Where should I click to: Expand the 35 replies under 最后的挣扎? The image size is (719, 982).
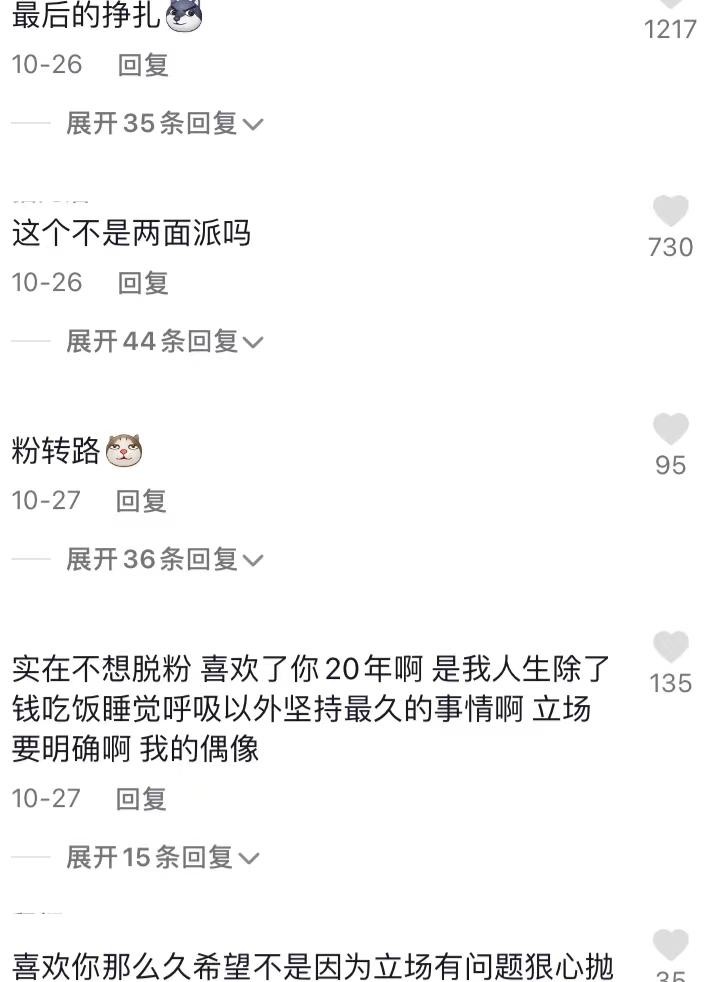coord(164,124)
